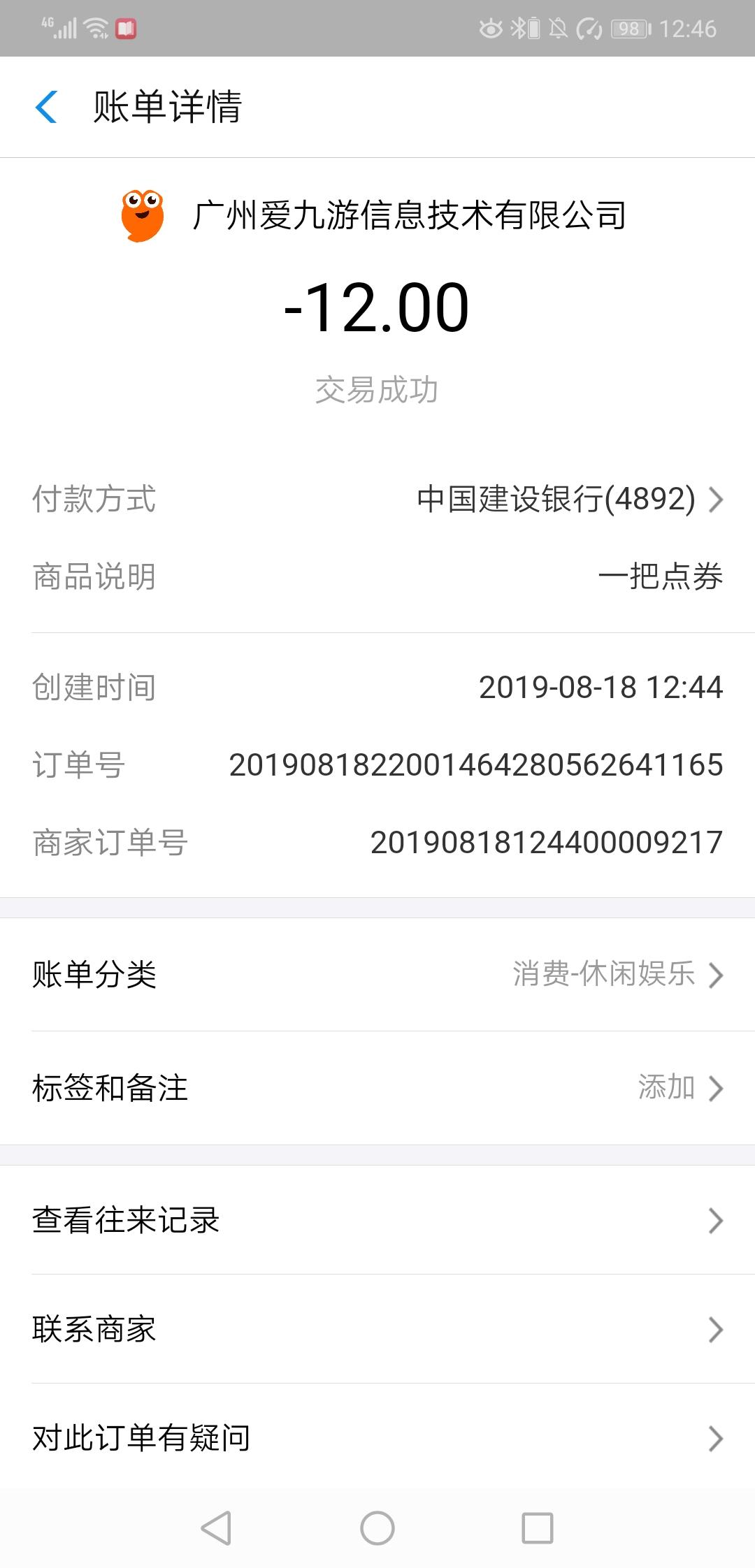Go back from the 账单详情 page
Viewport: 755px width, 1568px height.
click(x=46, y=107)
